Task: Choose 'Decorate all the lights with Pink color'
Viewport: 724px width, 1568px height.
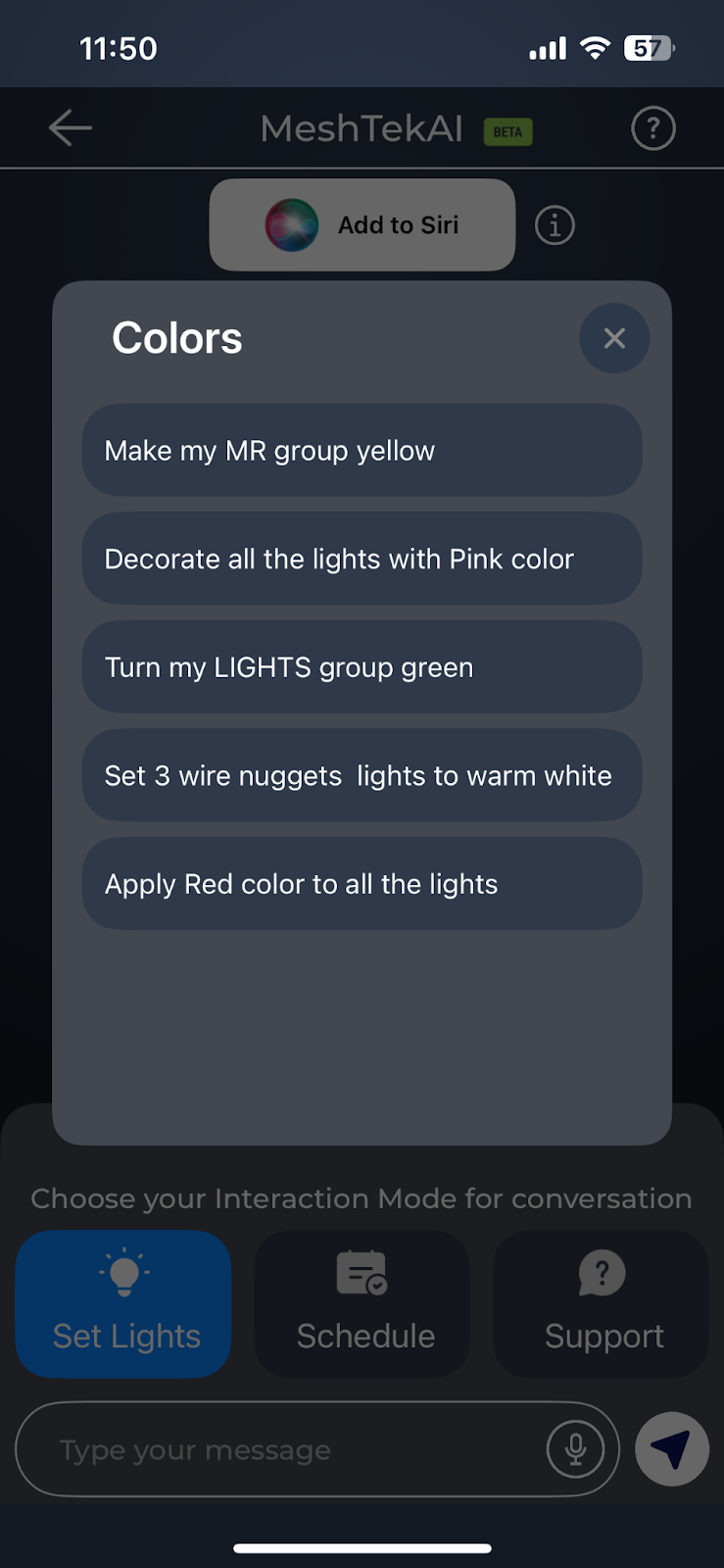Action: (x=362, y=559)
